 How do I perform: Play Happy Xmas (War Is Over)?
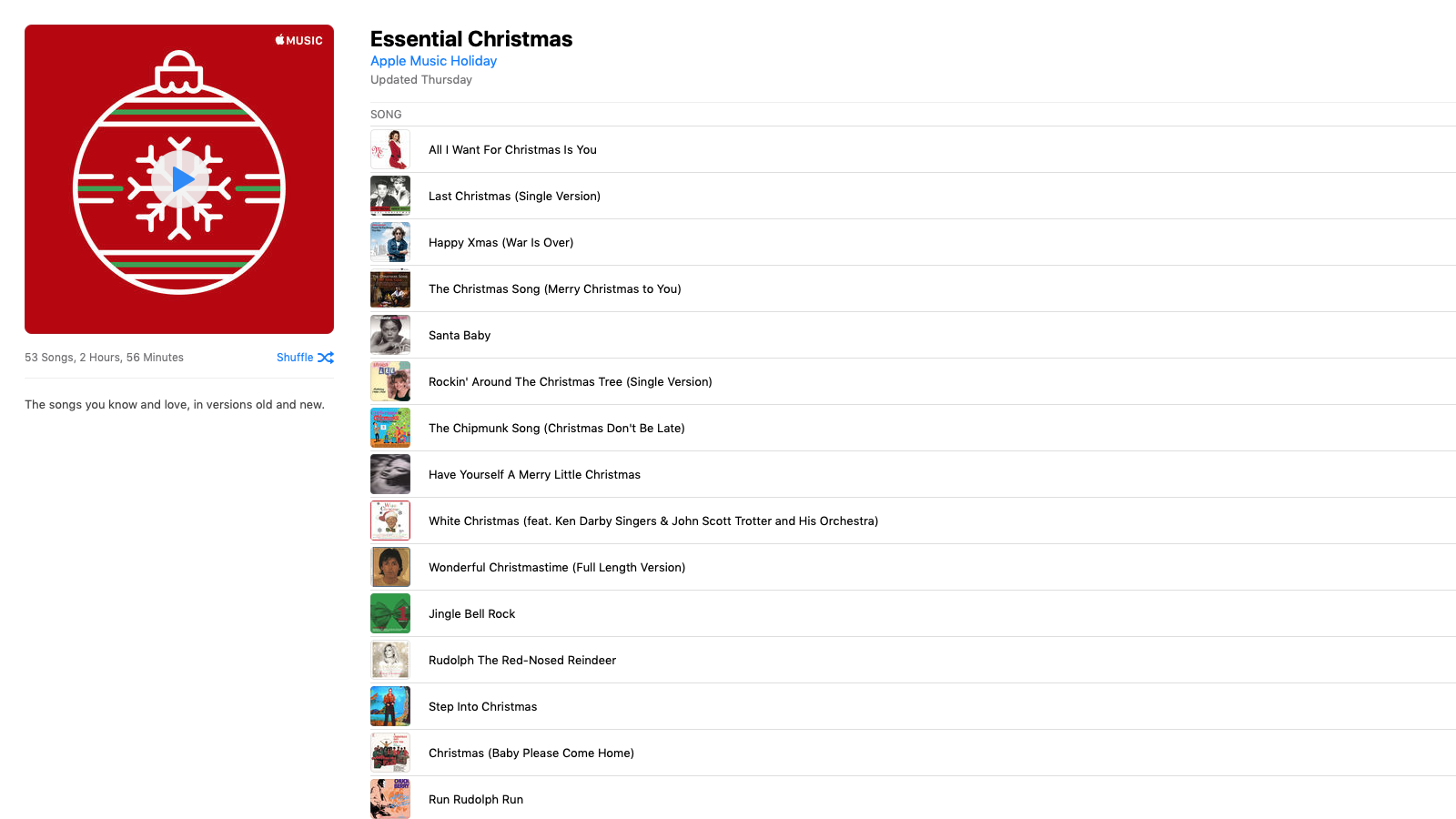tap(500, 243)
